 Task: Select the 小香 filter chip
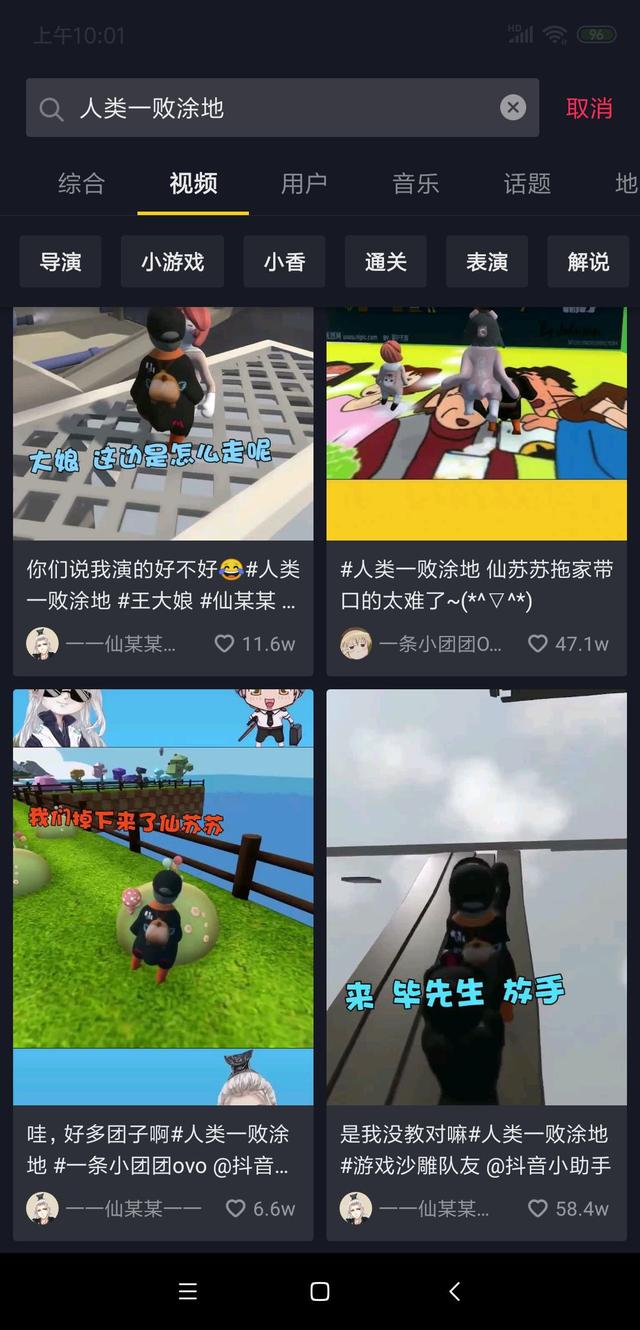(284, 262)
